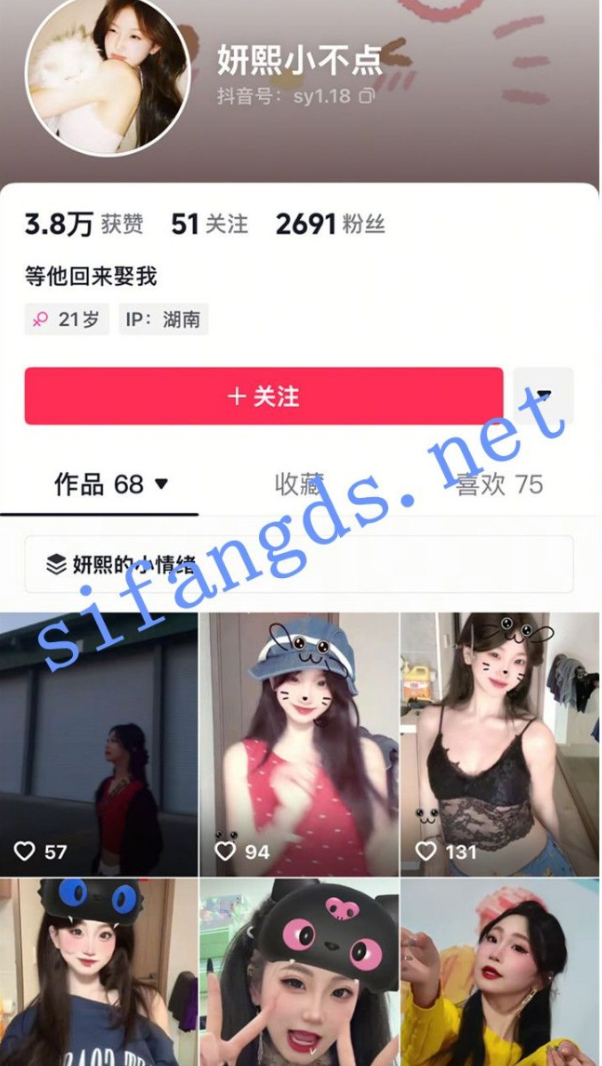Expand the dropdown arrow beside the follow button
The width and height of the screenshot is (602, 1066).
click(544, 395)
